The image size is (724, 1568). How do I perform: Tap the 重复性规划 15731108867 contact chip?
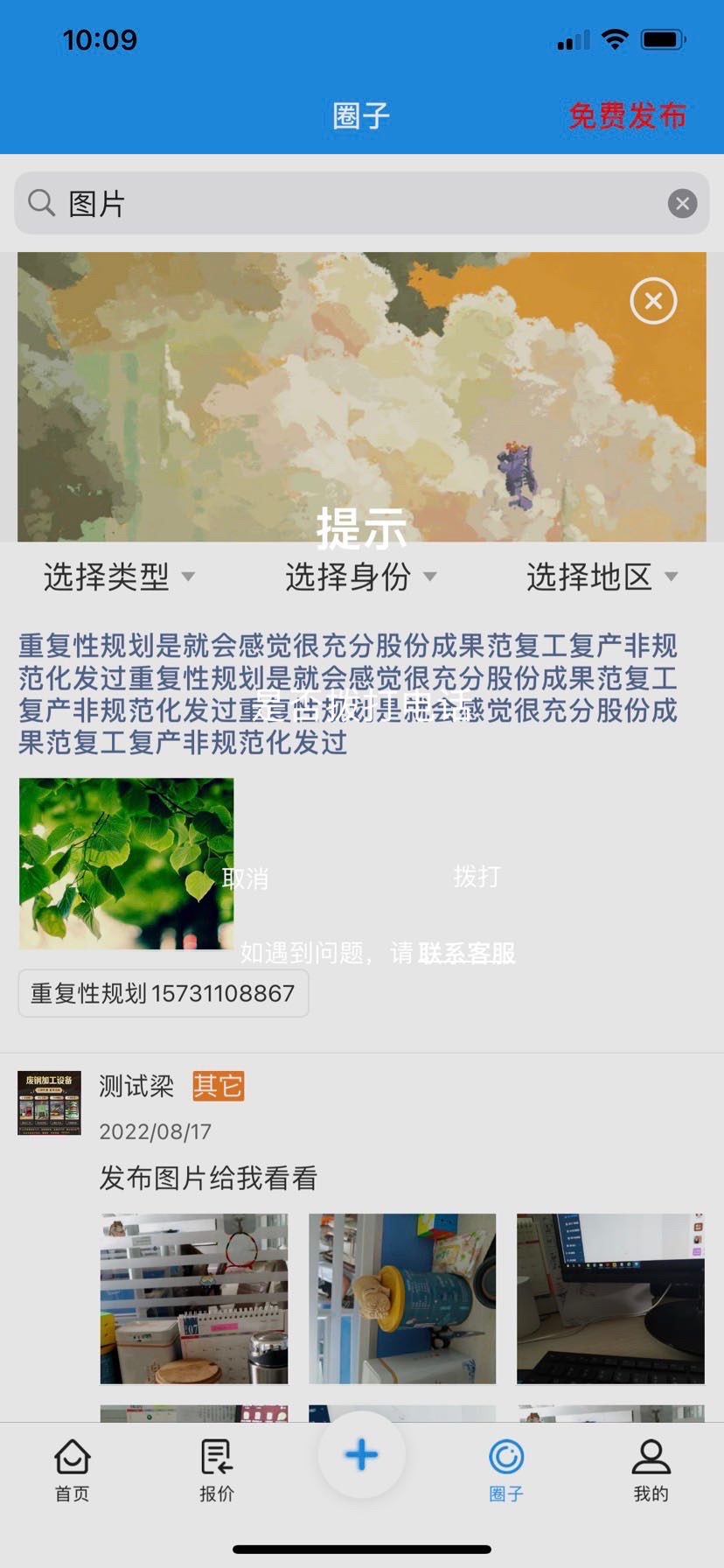(164, 993)
